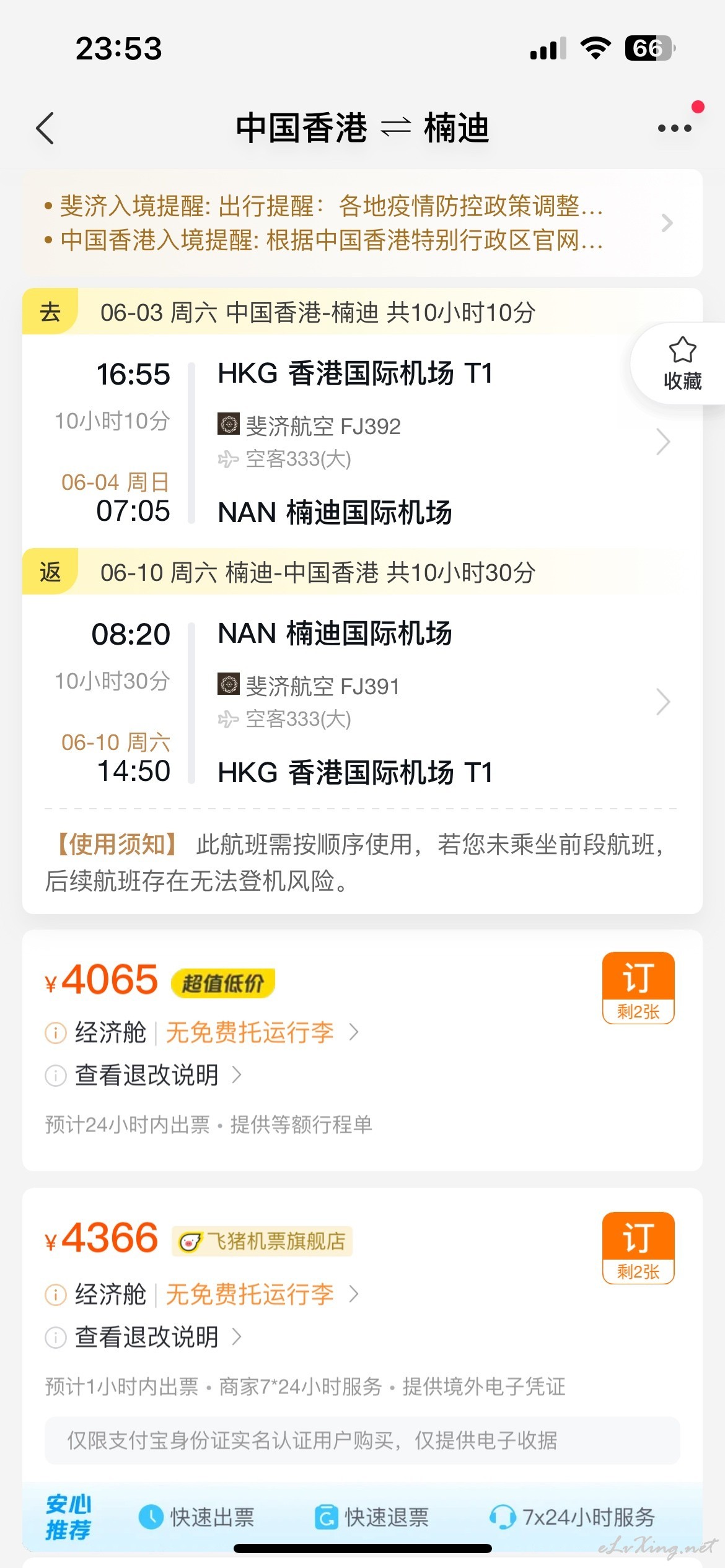
Task: View details of outbound flight FJ392
Action: [362, 442]
